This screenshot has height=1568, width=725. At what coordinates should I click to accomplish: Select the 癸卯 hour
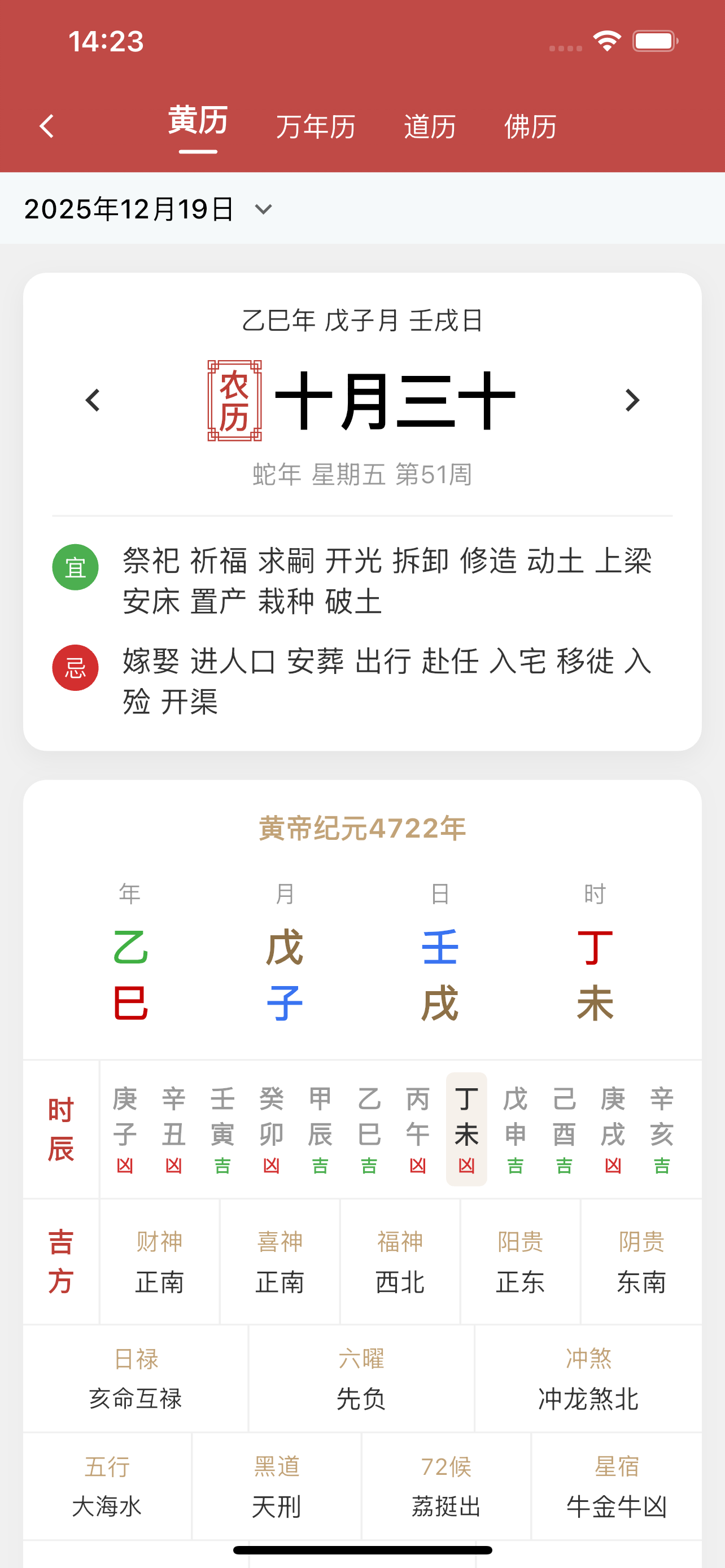click(272, 1129)
